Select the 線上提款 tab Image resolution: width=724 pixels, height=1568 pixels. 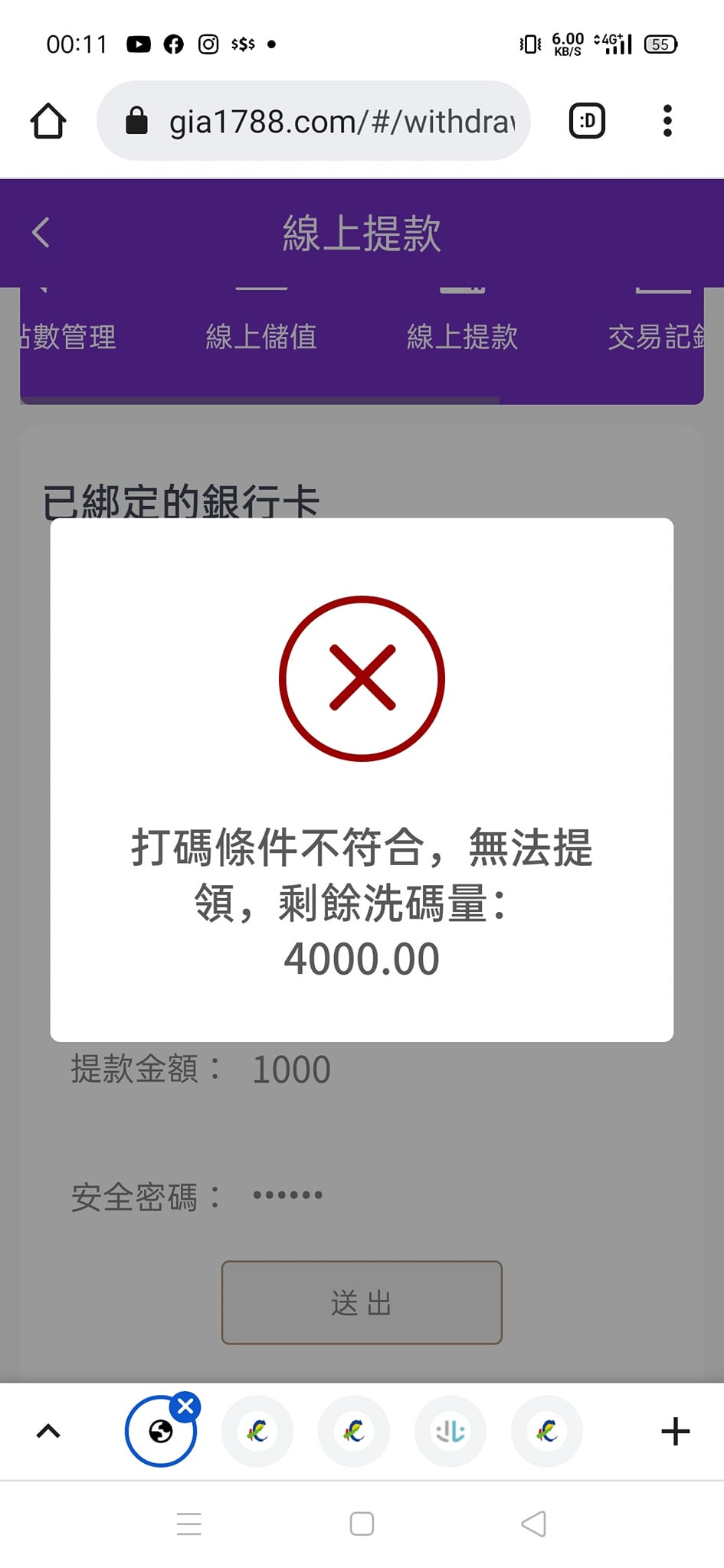click(x=462, y=337)
